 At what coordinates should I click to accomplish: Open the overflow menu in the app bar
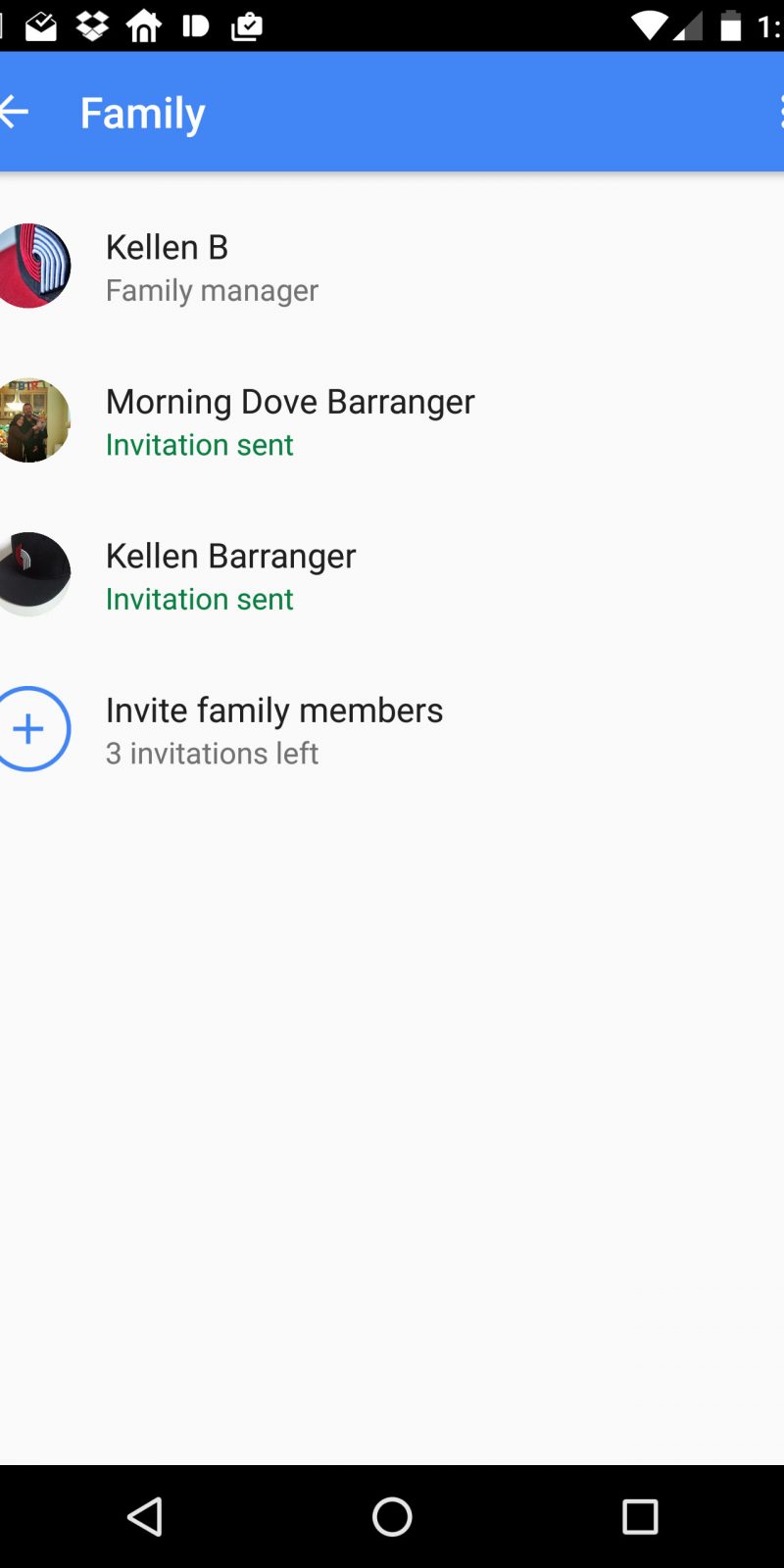(780, 113)
